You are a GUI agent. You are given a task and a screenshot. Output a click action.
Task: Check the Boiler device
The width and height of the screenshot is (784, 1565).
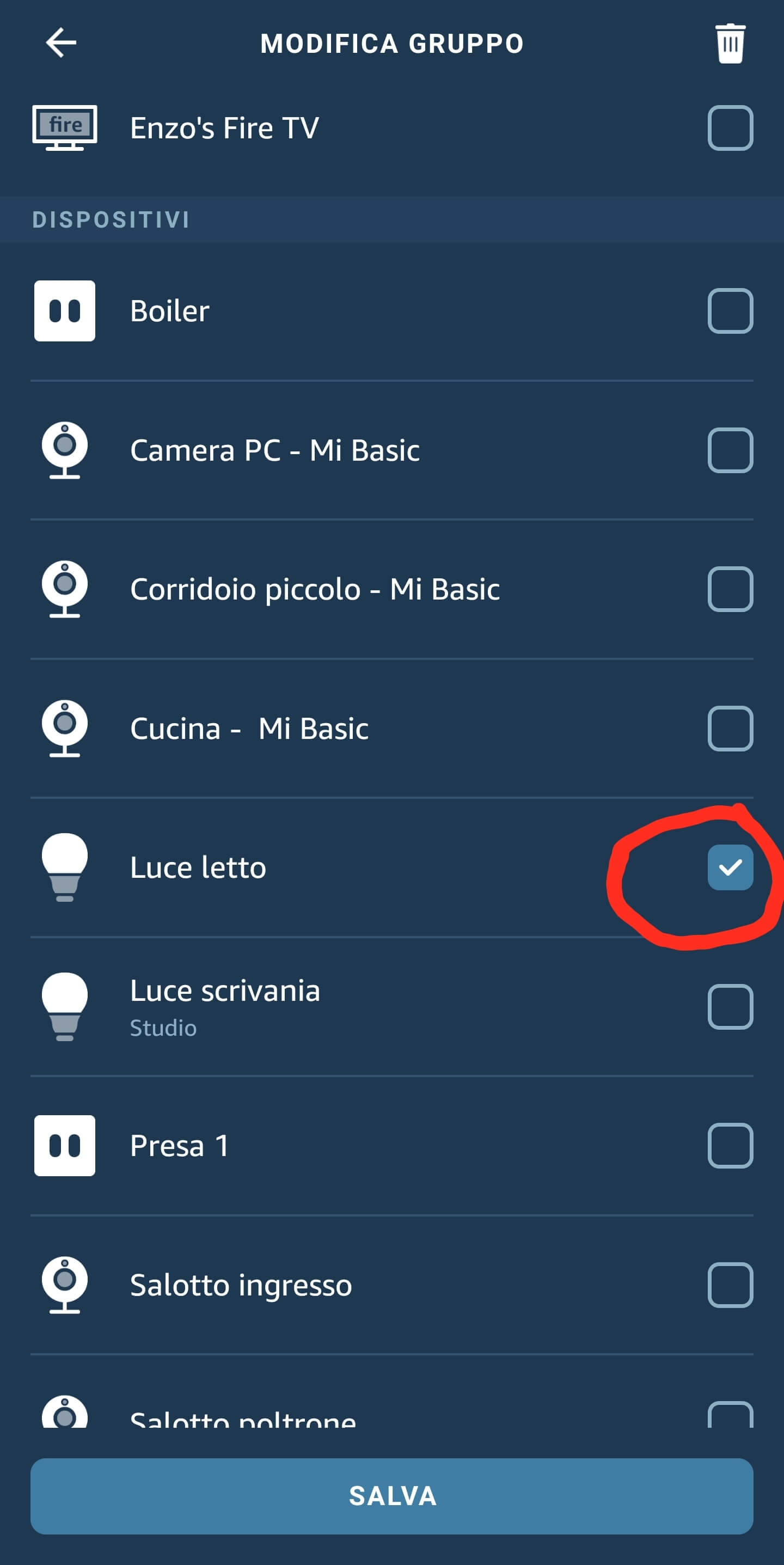click(x=730, y=311)
